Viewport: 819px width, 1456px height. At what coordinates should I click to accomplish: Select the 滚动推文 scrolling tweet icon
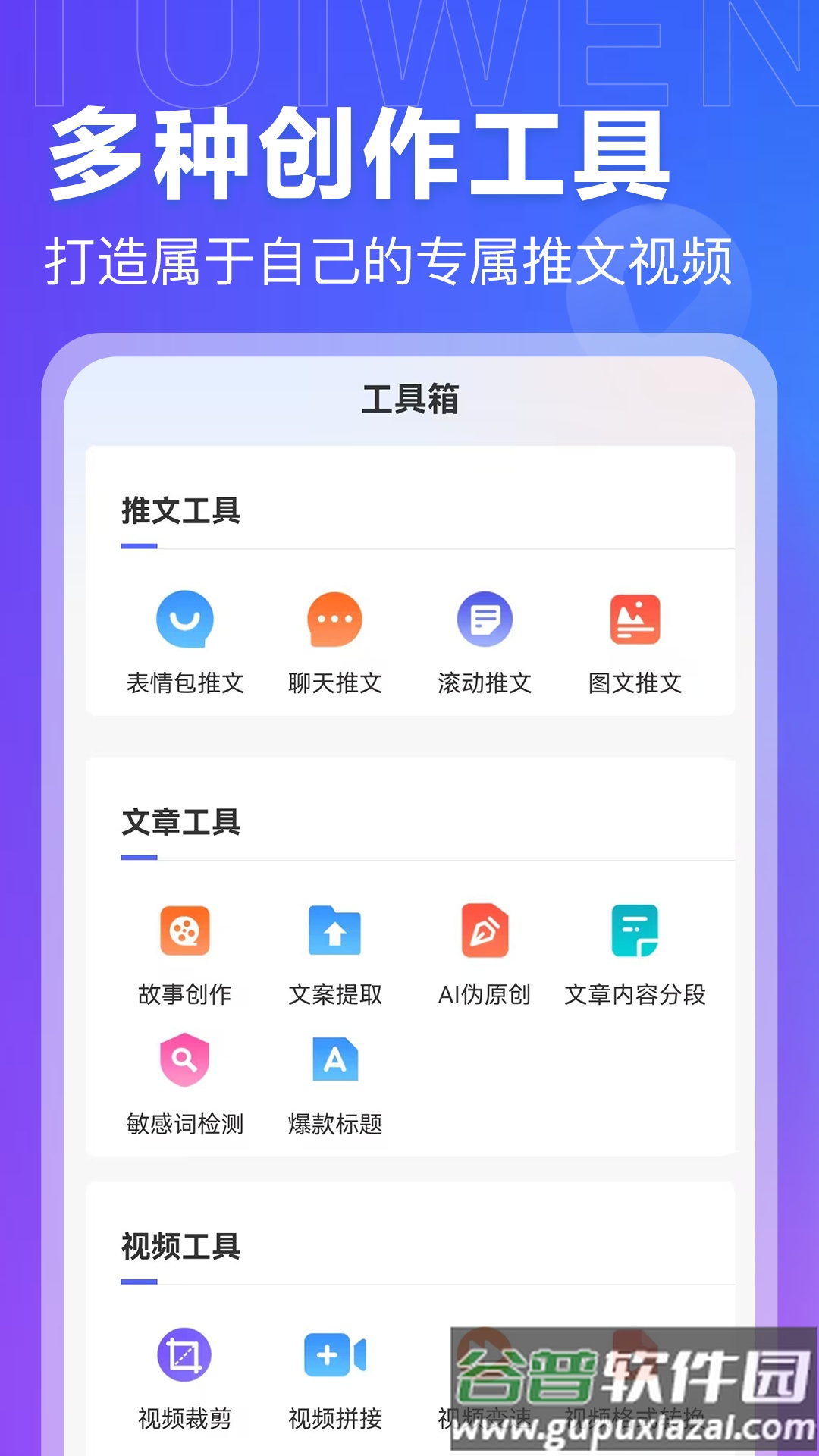[x=485, y=620]
